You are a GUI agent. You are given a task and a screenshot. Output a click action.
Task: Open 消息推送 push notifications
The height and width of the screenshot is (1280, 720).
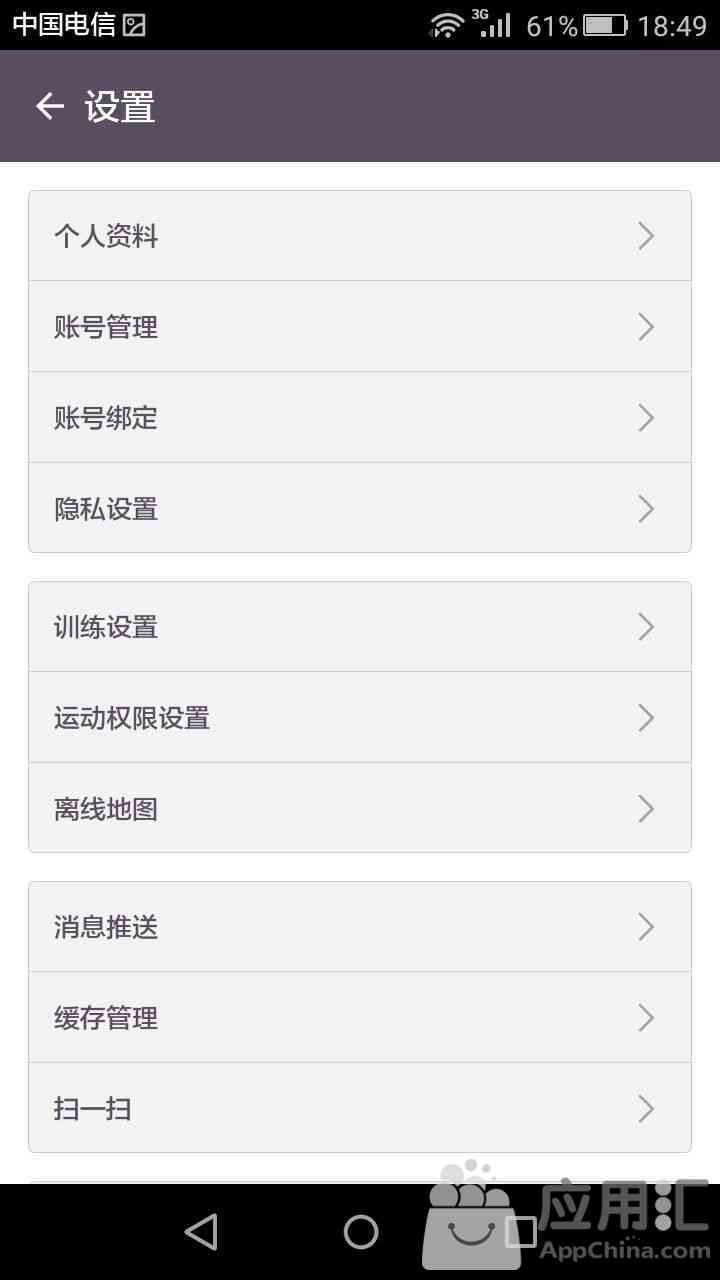pyautogui.click(x=360, y=927)
